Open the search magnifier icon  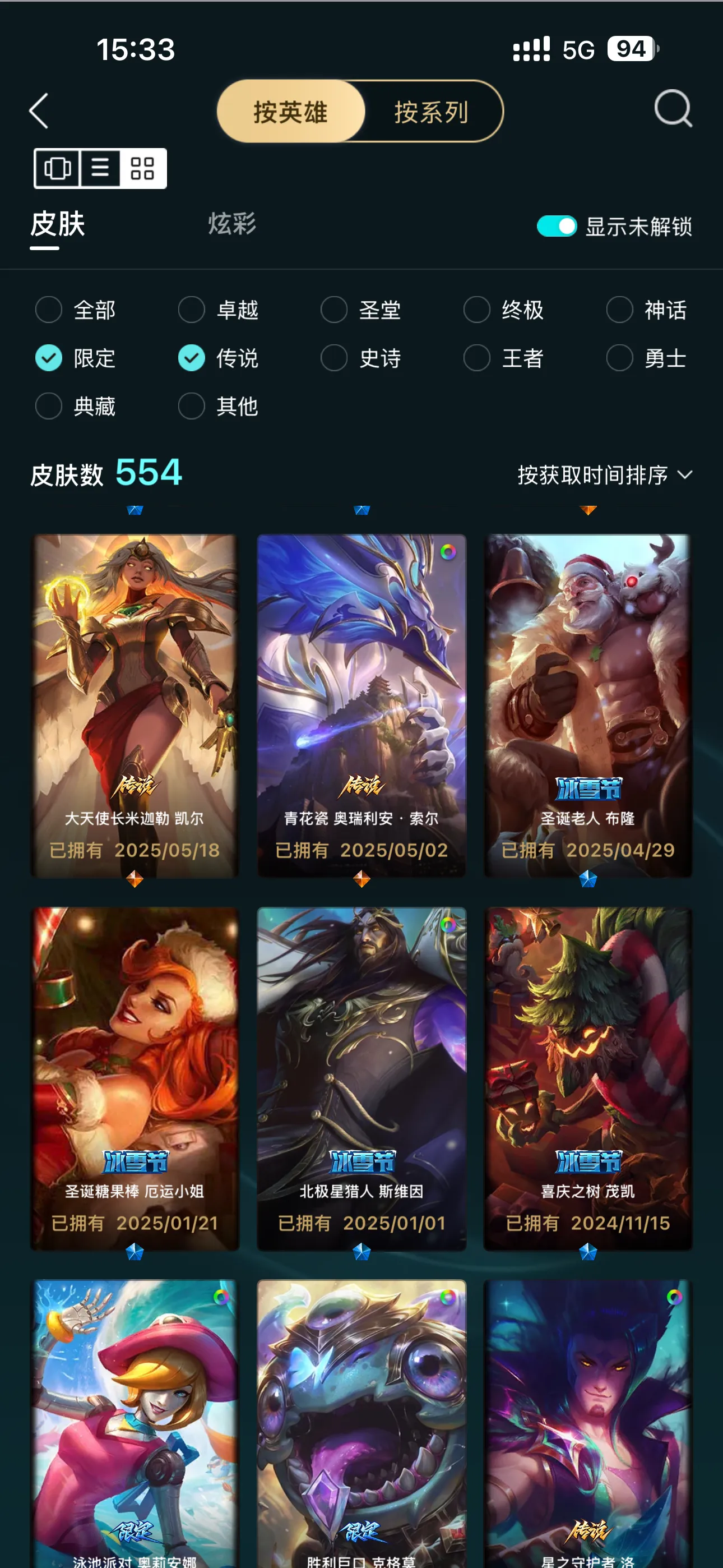coord(673,109)
